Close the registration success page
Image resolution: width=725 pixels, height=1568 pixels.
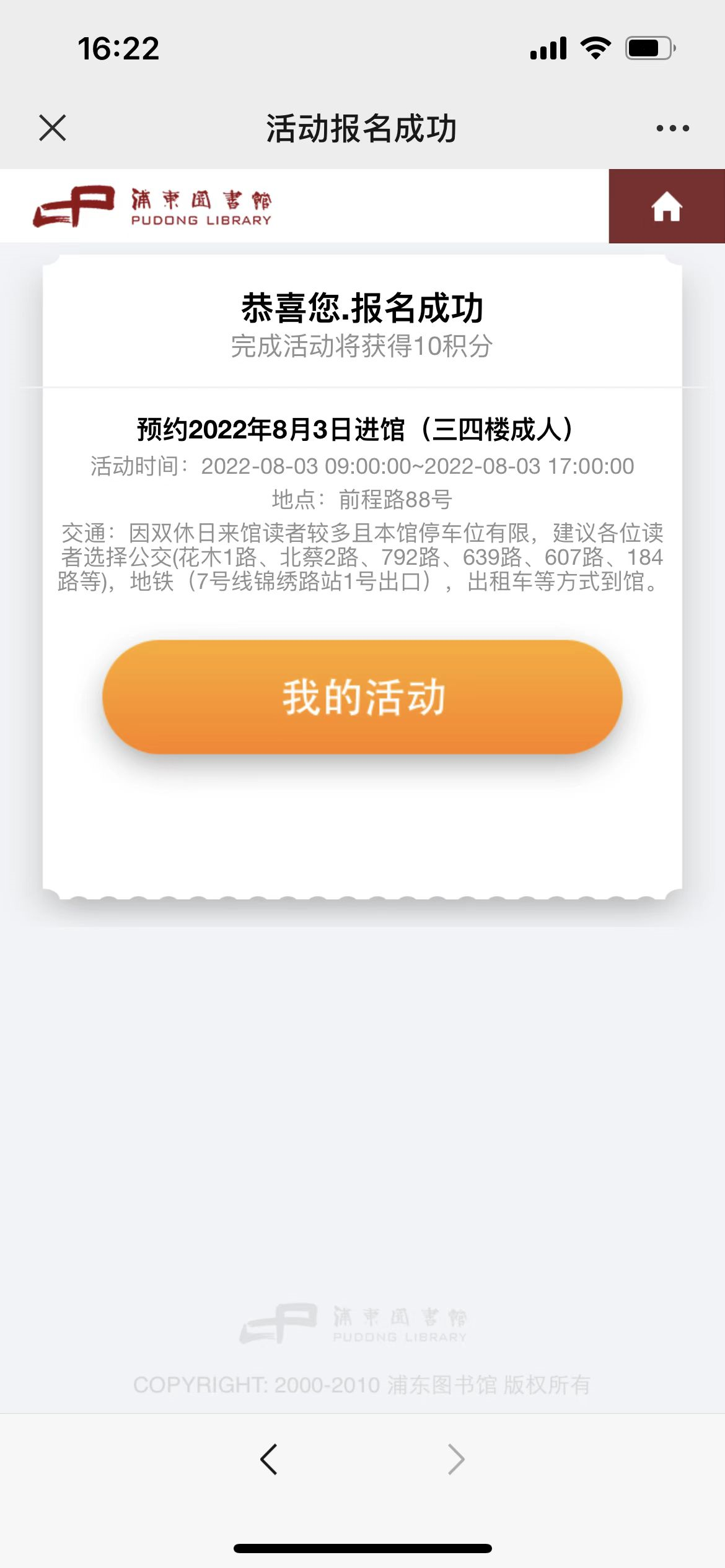pyautogui.click(x=53, y=128)
